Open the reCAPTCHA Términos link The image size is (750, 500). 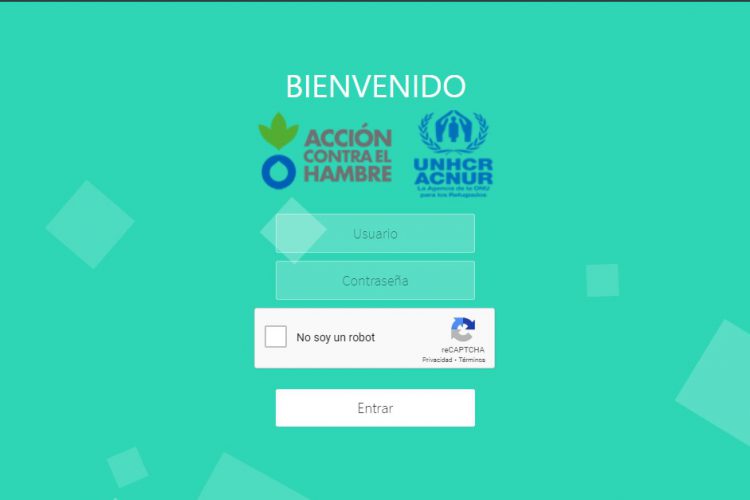[x=472, y=360]
